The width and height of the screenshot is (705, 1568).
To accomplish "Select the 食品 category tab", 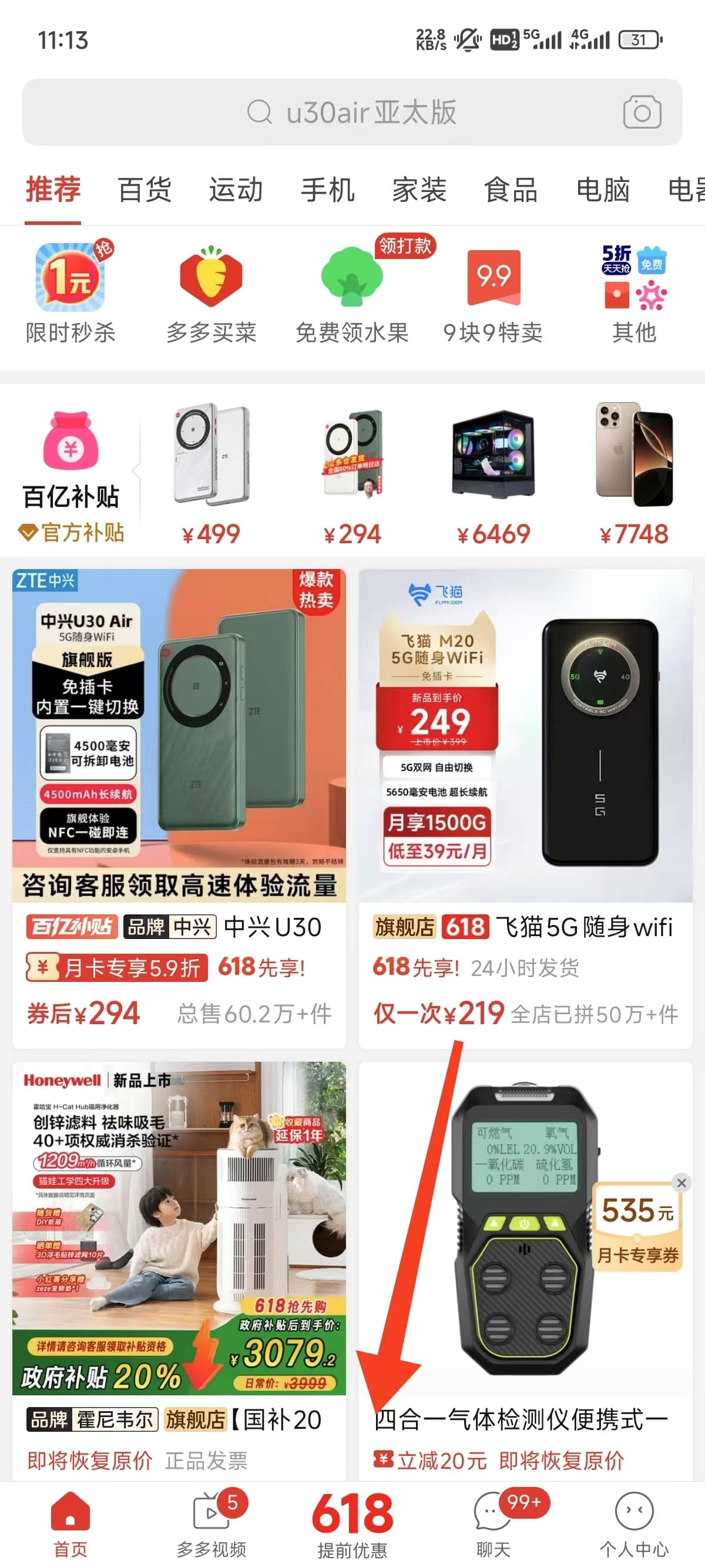I will pos(511,190).
